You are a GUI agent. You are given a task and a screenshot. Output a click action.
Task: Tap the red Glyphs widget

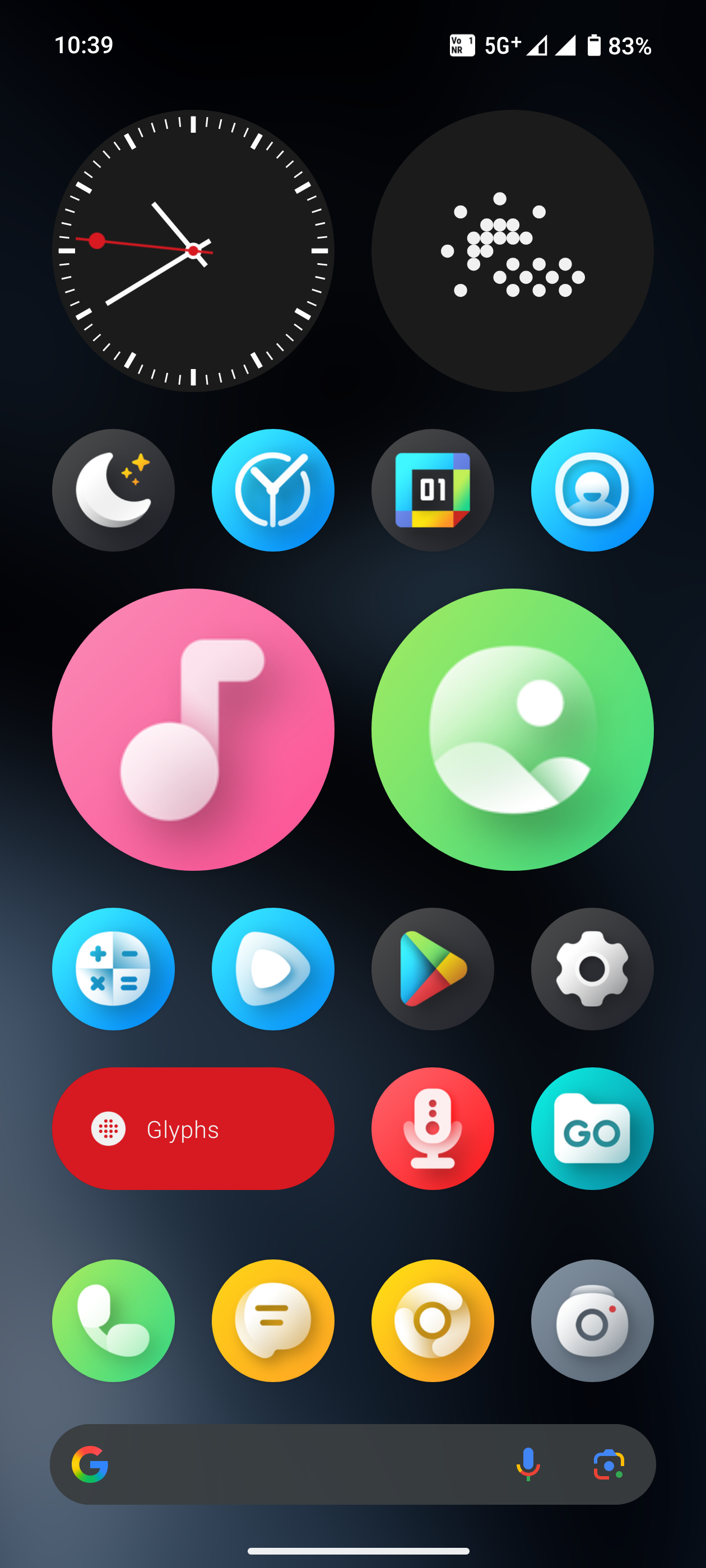tap(193, 1128)
